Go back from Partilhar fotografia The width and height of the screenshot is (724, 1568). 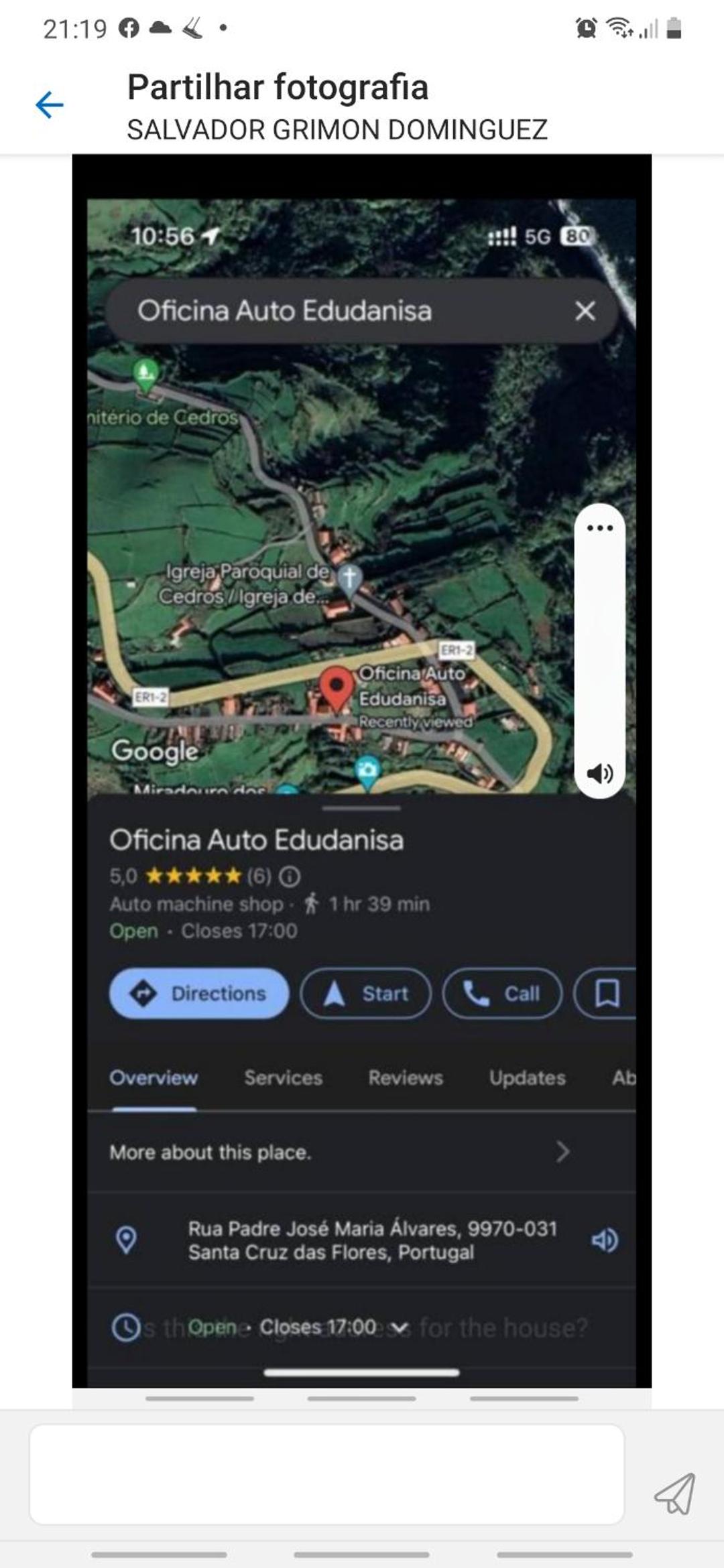point(50,105)
